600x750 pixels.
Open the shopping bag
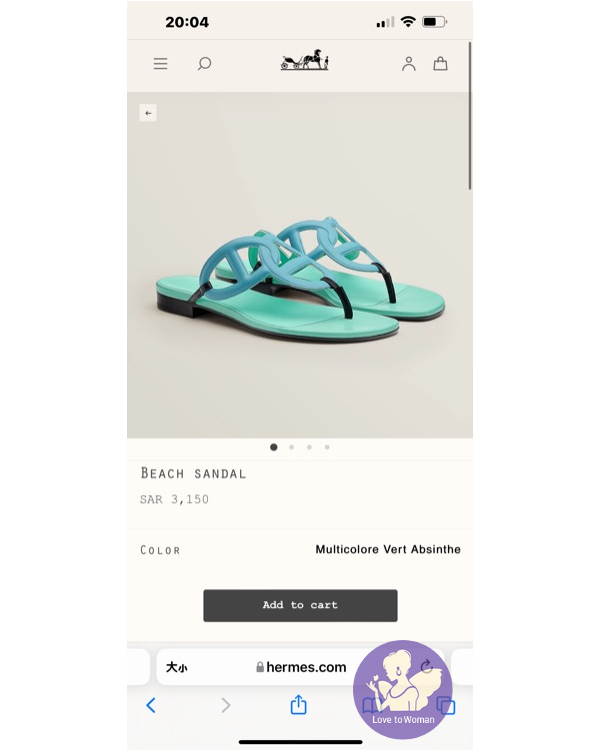pos(440,64)
